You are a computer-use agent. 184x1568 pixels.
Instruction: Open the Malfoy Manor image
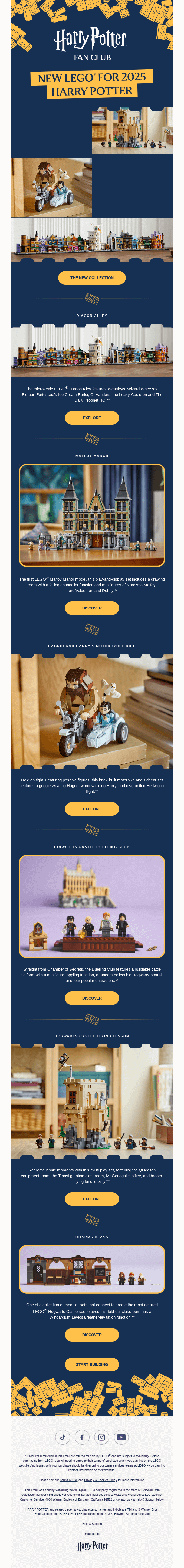click(91, 515)
